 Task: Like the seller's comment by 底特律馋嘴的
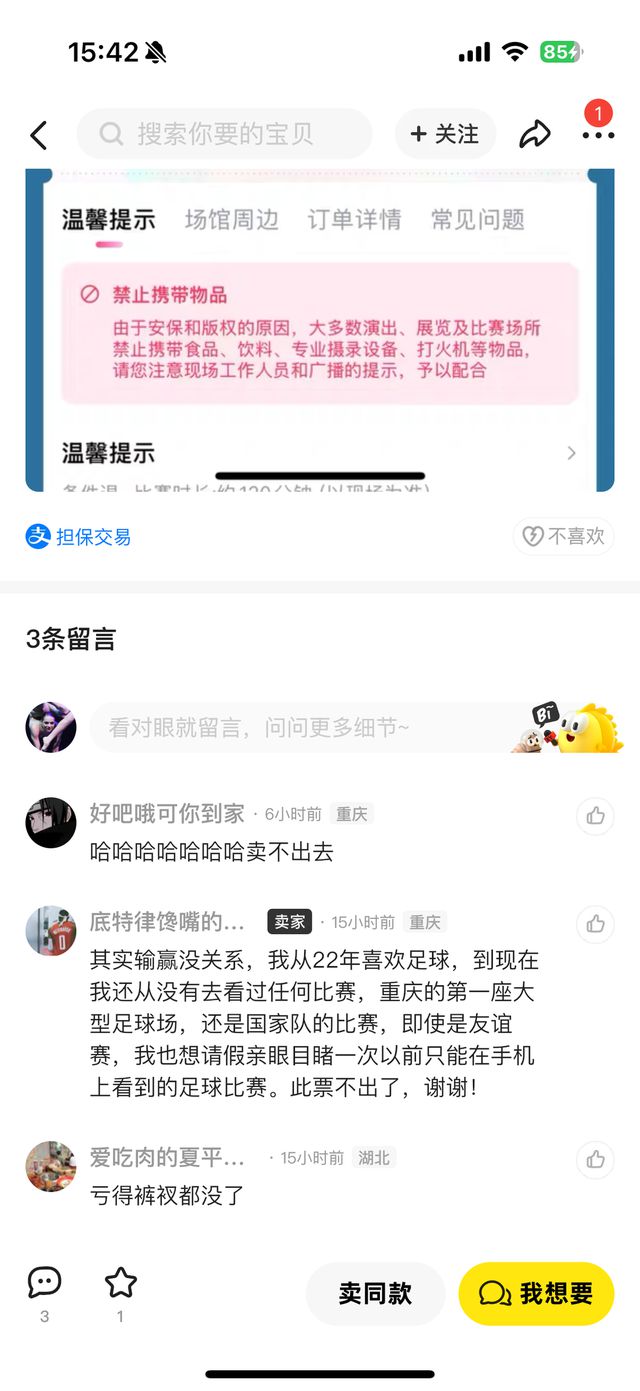coord(595,924)
